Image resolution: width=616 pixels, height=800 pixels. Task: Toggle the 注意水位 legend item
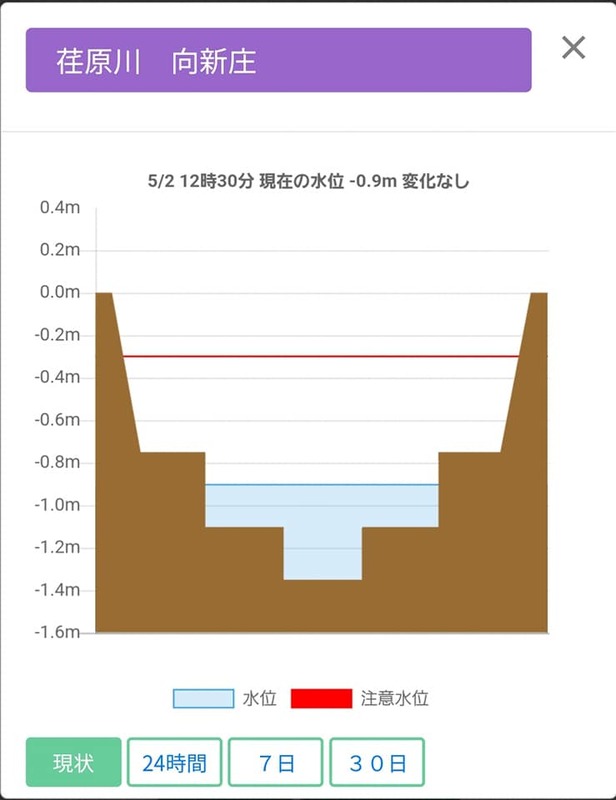pos(359,699)
